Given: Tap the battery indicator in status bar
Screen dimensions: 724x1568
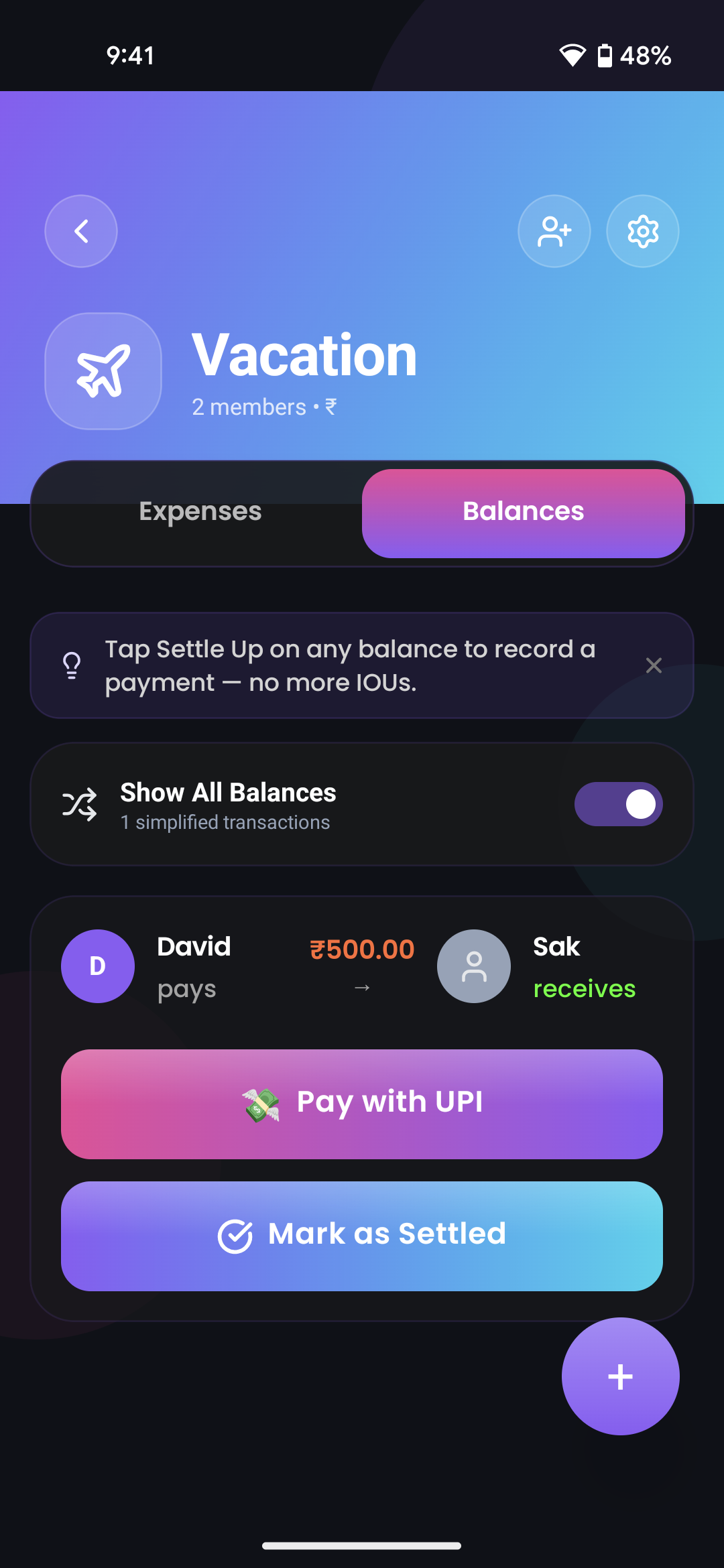Looking at the screenshot, I should click(604, 56).
